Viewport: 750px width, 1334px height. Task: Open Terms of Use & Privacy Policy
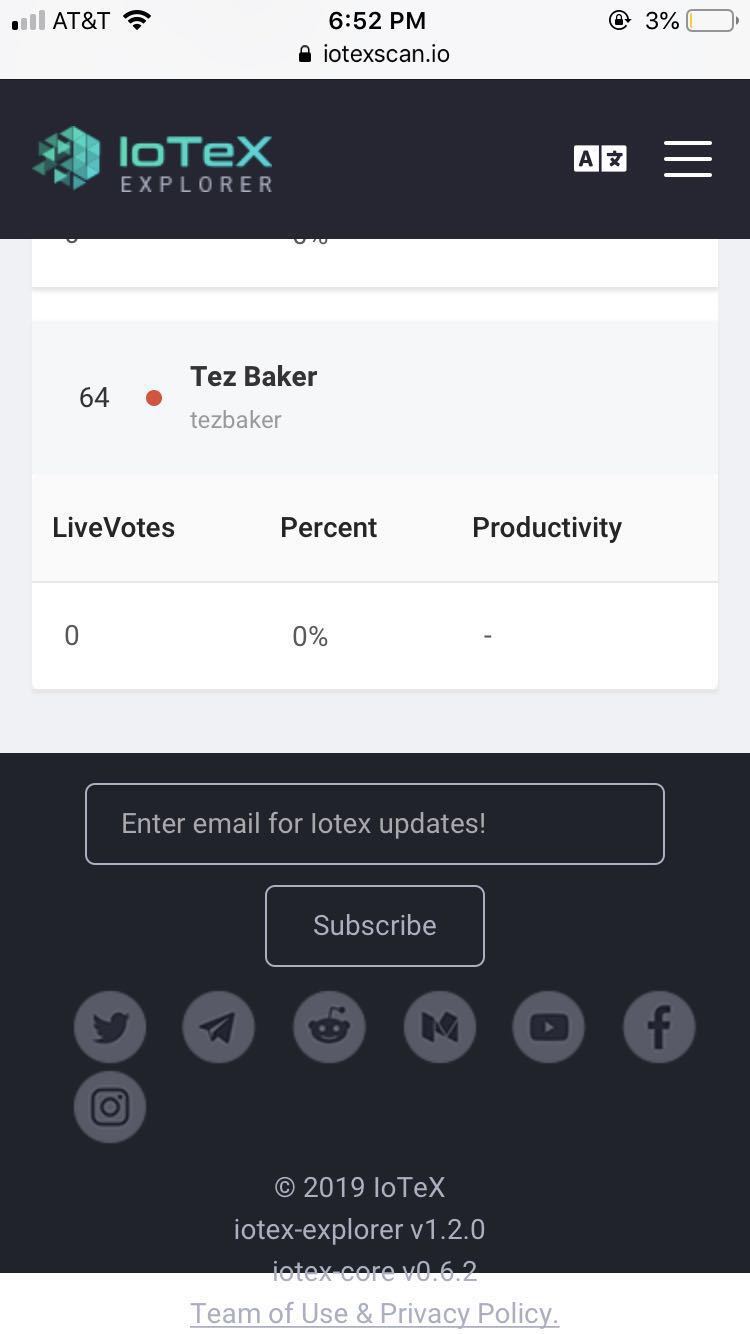(x=374, y=1313)
